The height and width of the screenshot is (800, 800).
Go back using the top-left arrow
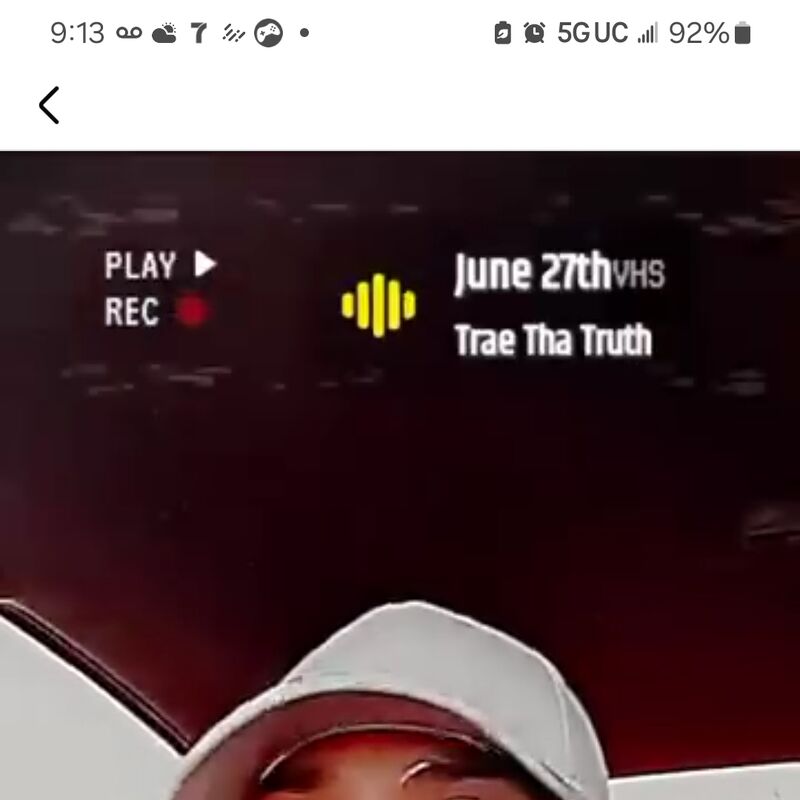49,105
